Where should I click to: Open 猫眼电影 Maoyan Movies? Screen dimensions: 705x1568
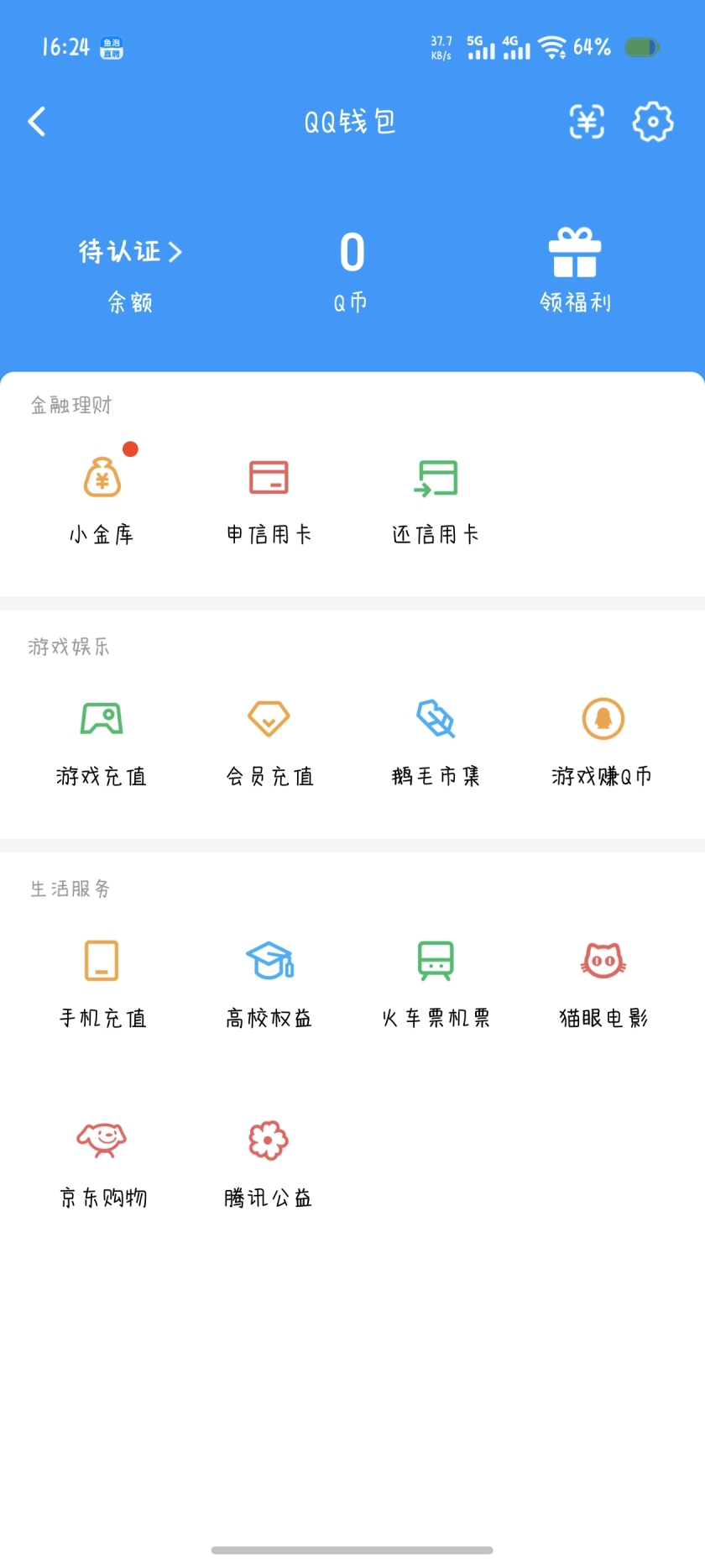(602, 978)
